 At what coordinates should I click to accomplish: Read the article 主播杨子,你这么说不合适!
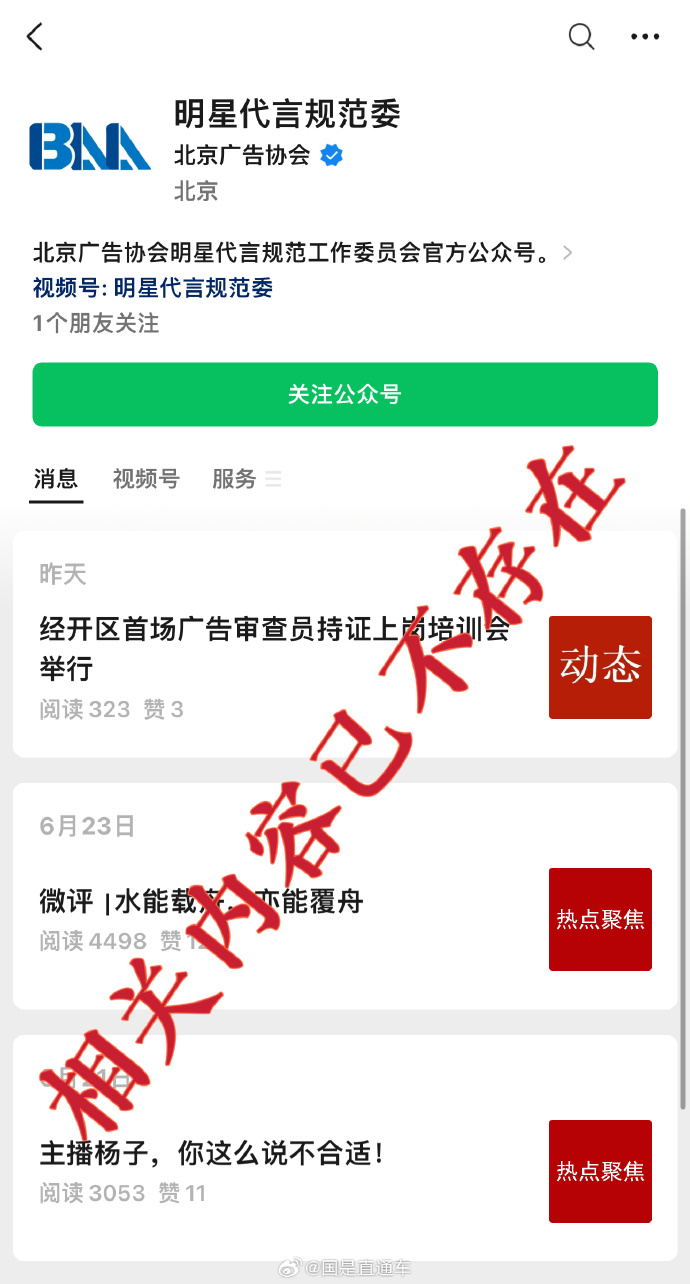tap(212, 1153)
